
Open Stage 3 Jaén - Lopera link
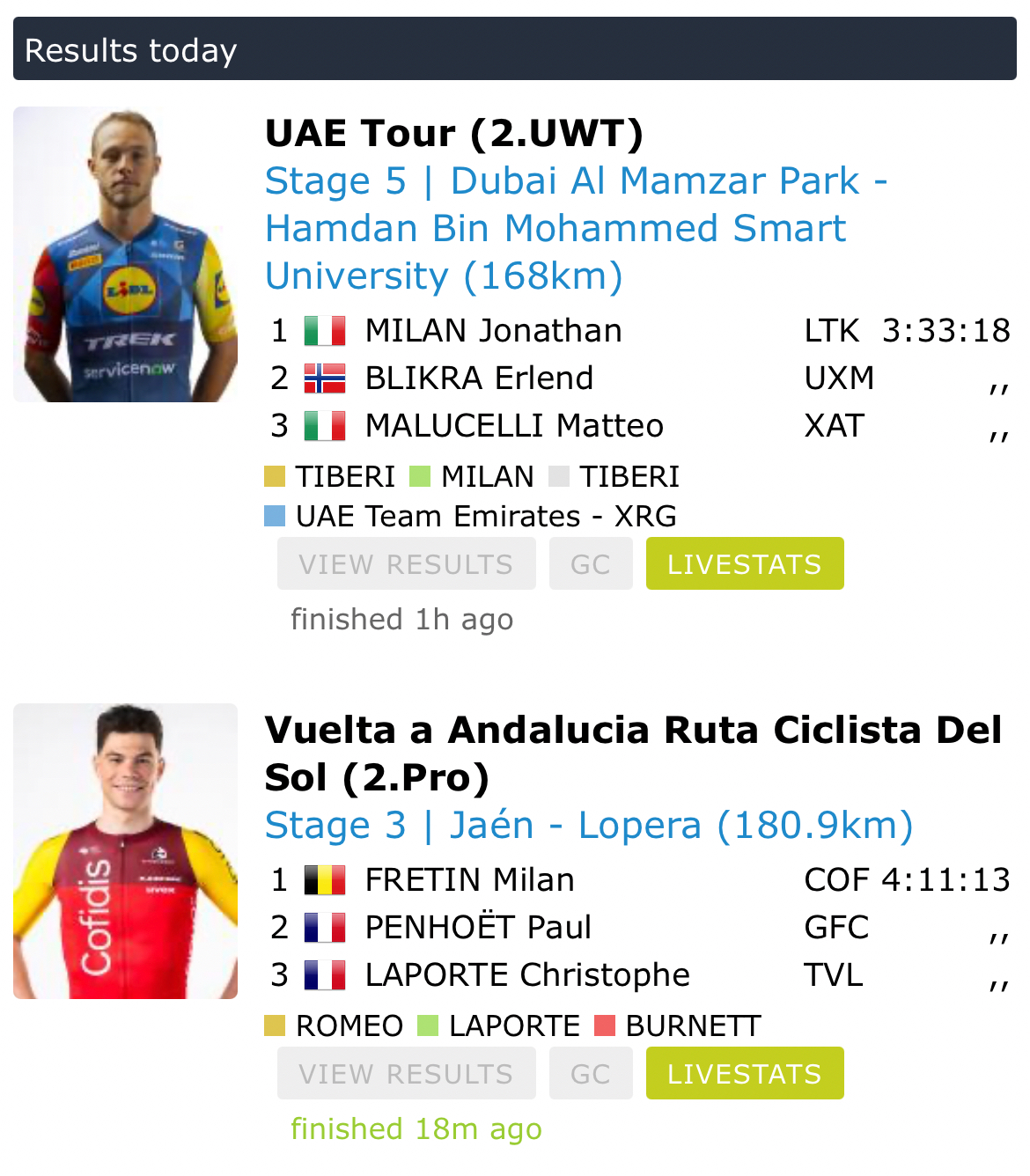tap(588, 826)
